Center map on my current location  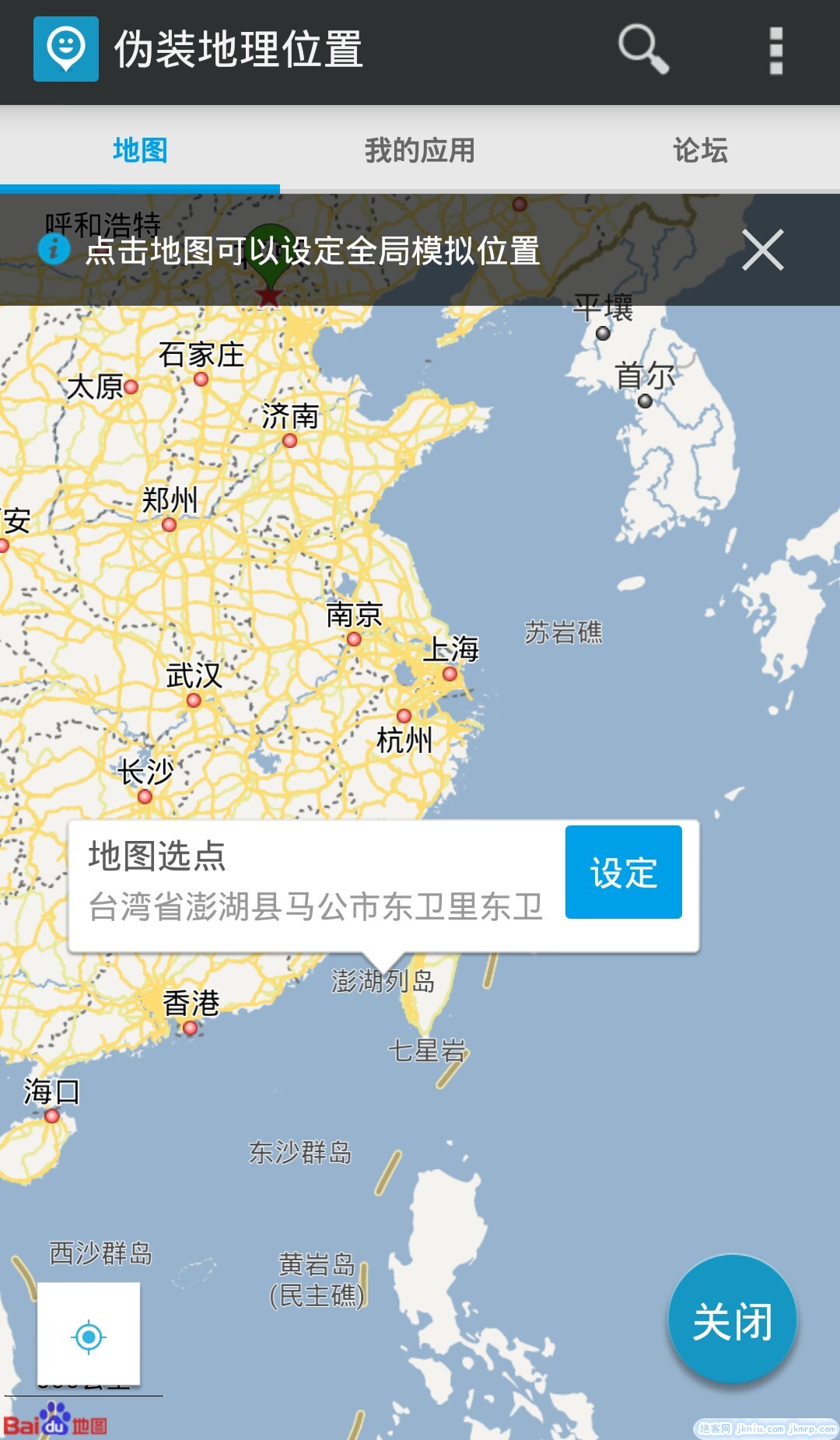click(89, 1337)
